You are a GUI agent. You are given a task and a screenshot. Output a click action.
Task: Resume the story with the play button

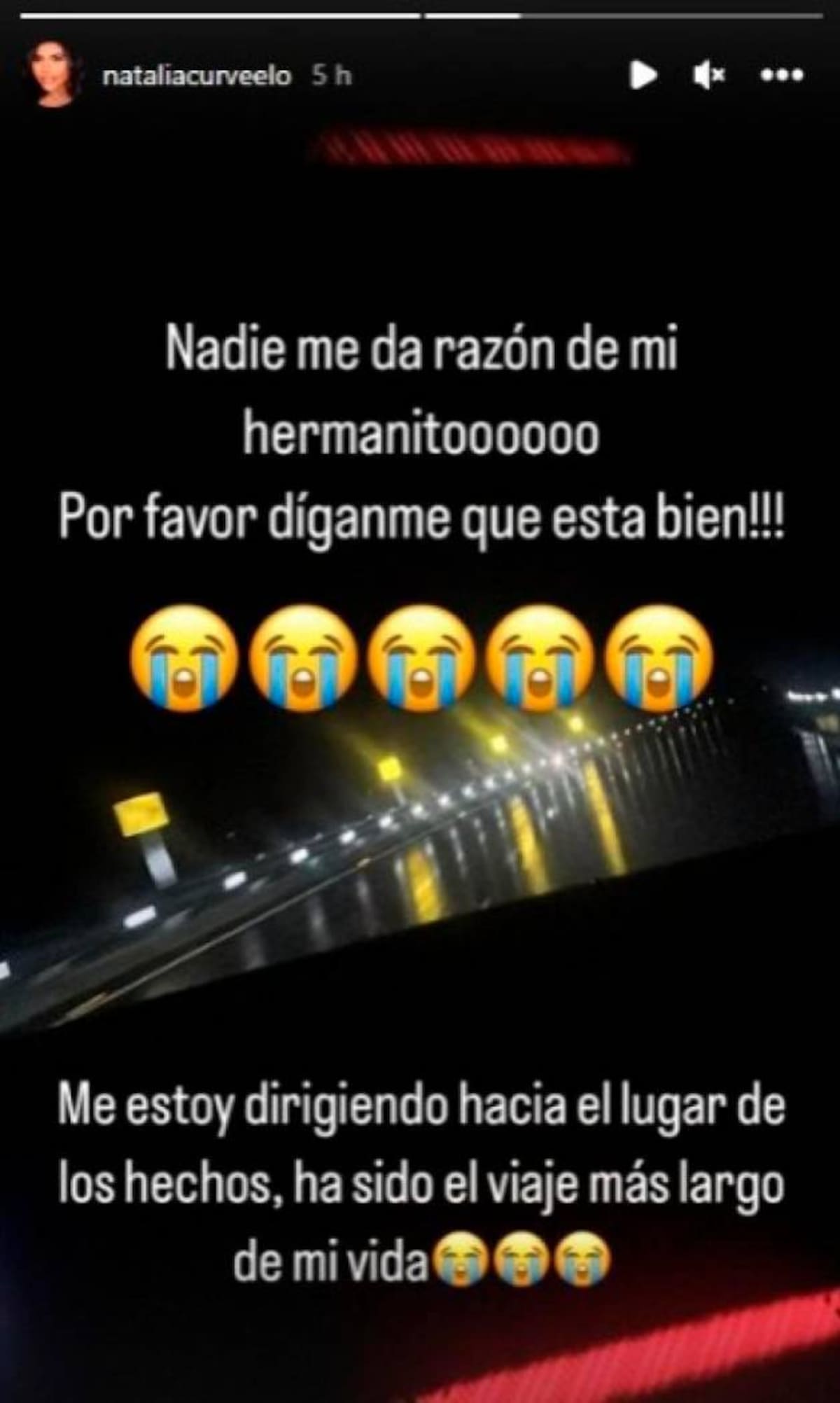point(643,75)
